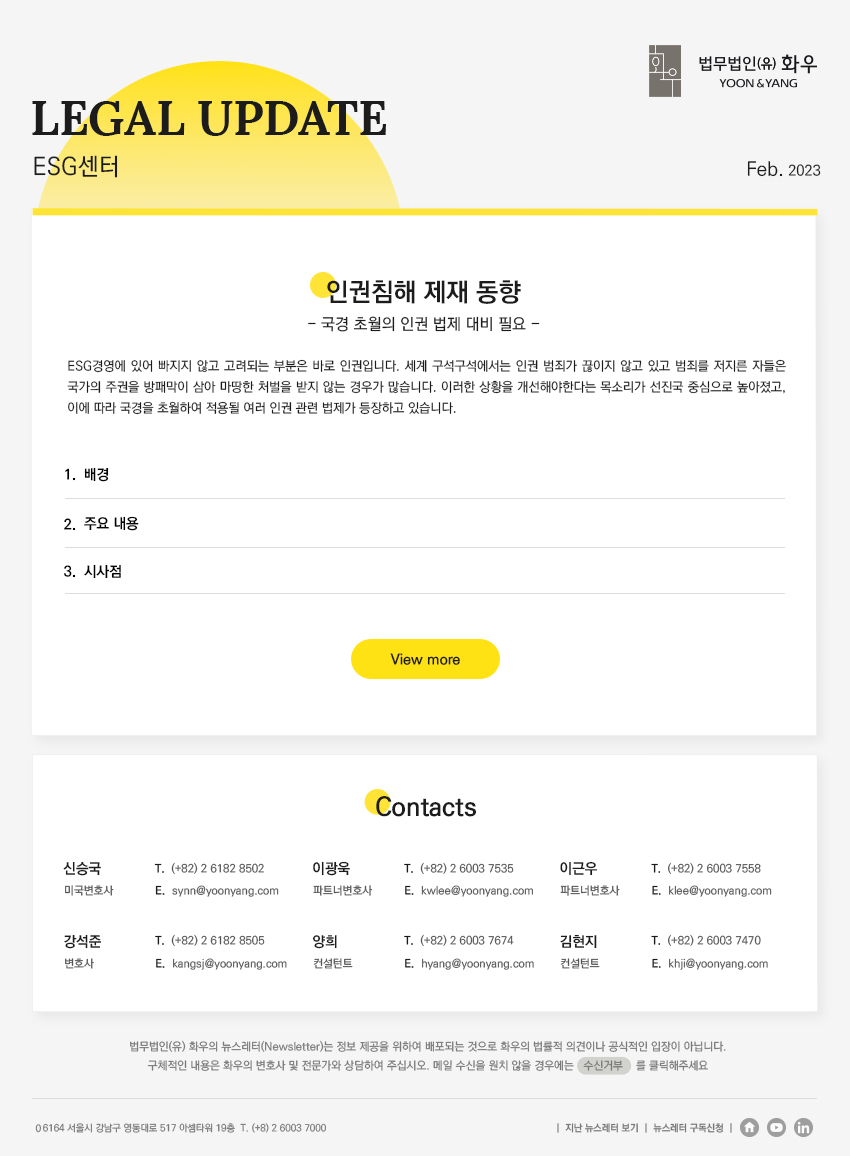Tap the View more button
This screenshot has height=1156, width=850.
425,659
